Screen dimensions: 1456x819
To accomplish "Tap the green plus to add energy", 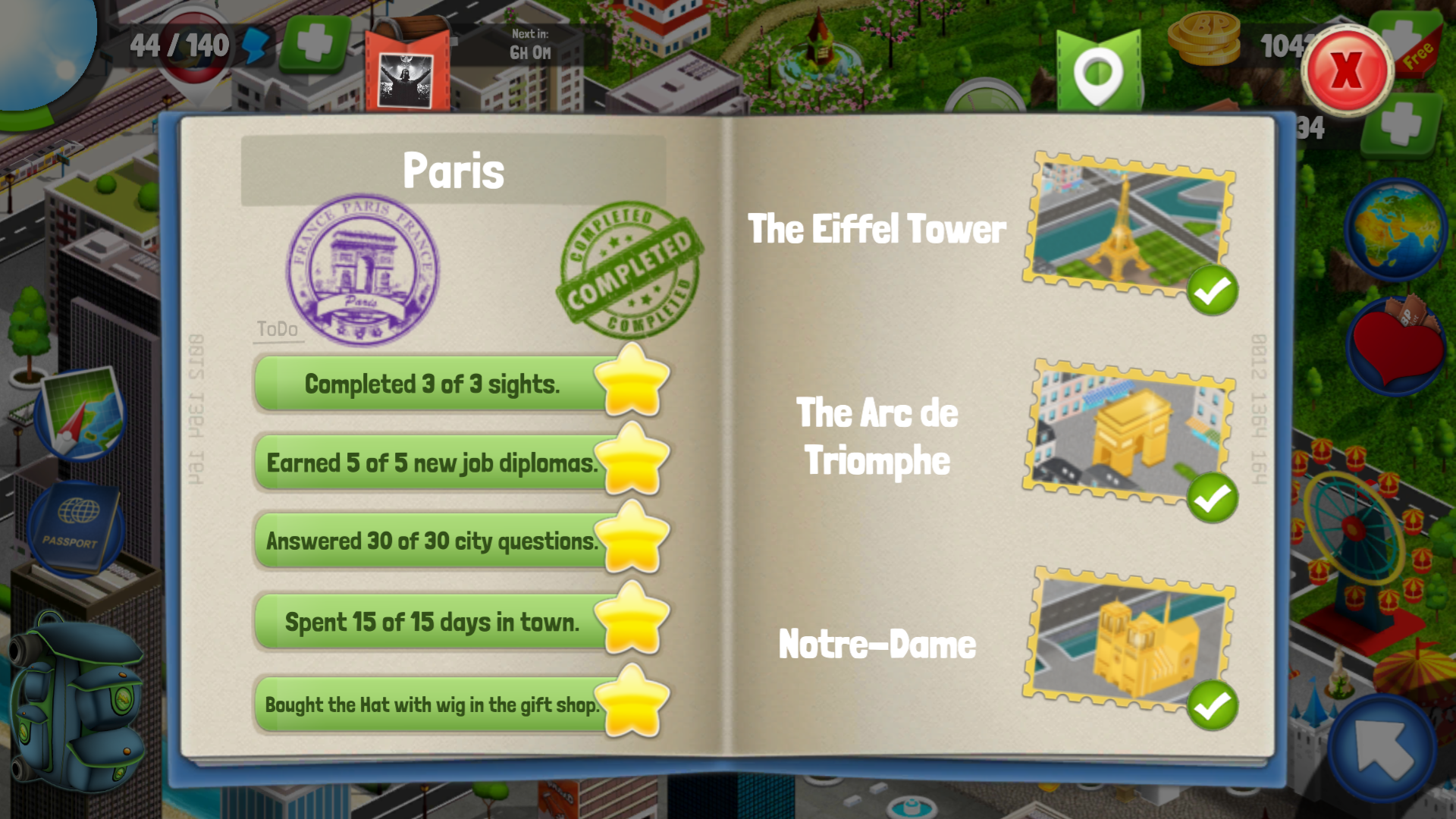I will (x=314, y=43).
